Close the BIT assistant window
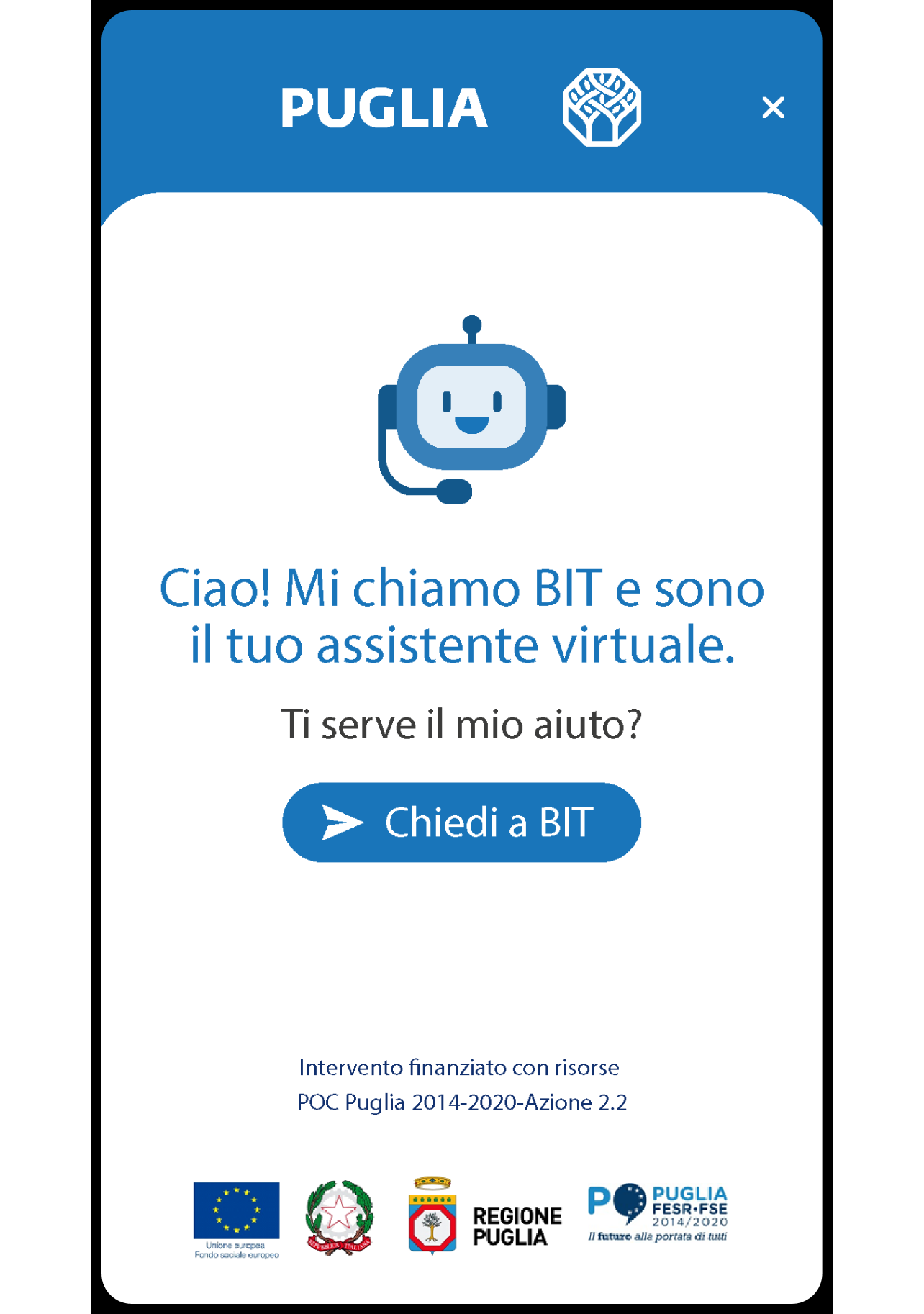Screen dimensions: 924x1314 click(772, 108)
